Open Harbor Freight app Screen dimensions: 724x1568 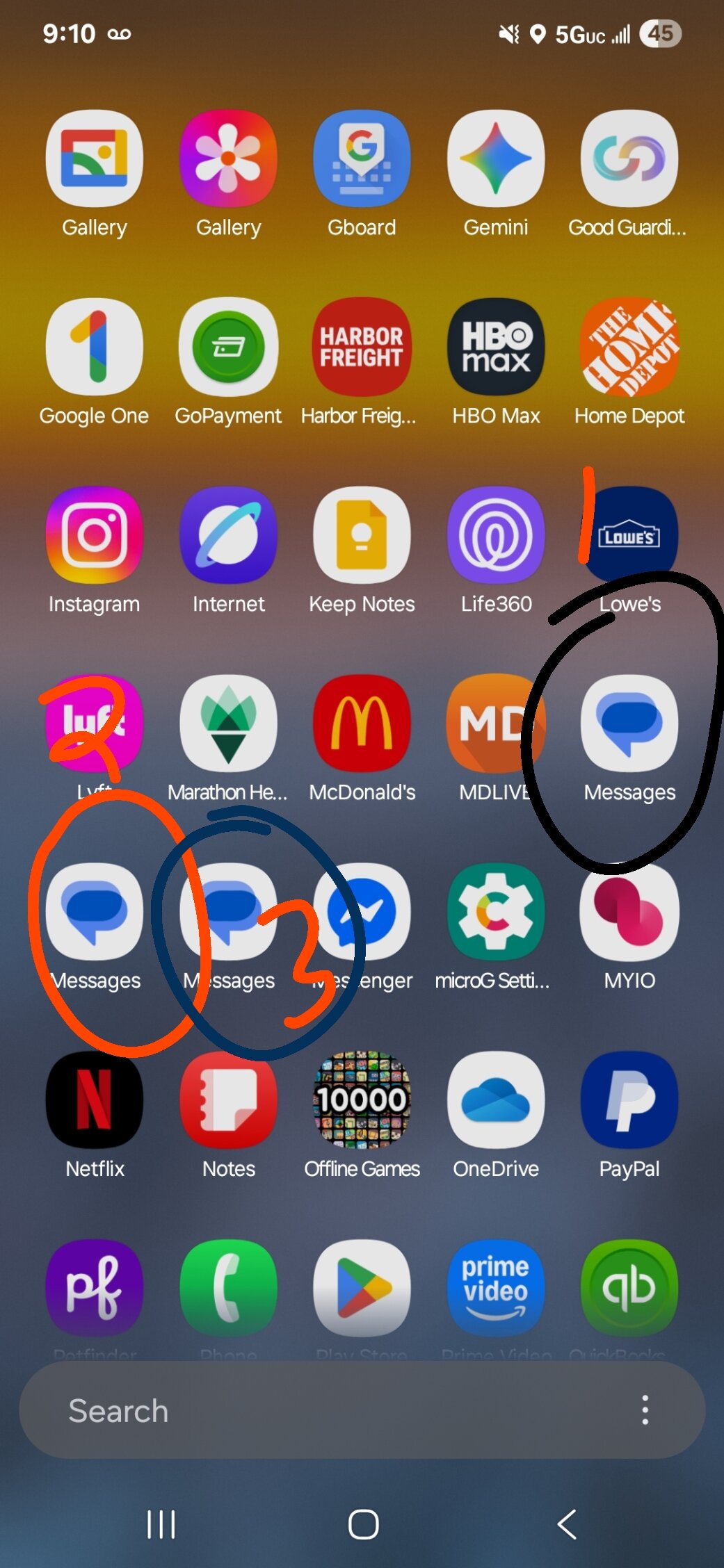point(362,348)
